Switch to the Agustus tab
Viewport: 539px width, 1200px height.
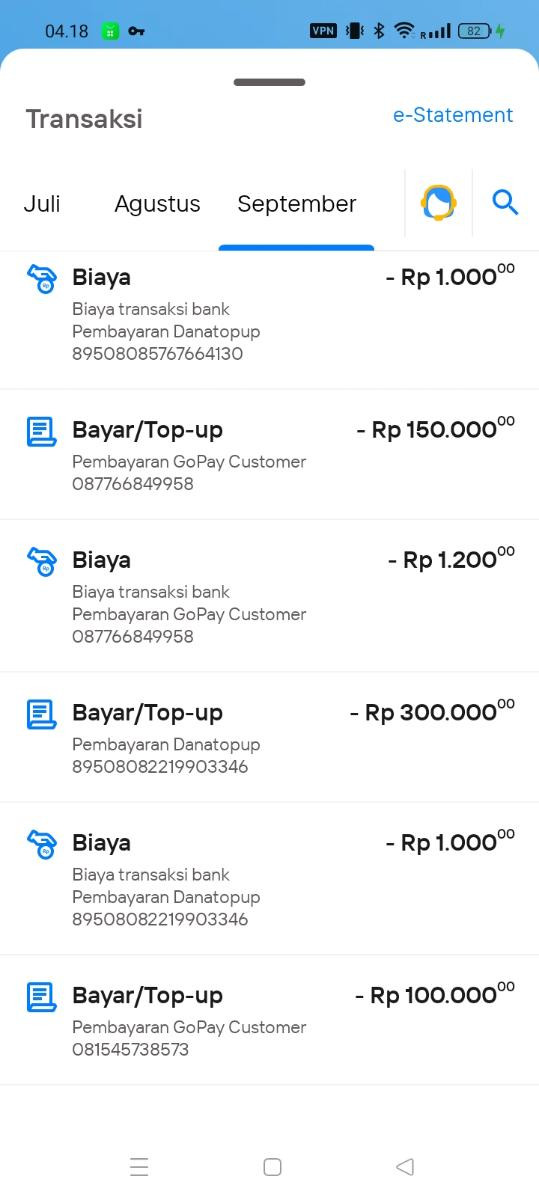click(157, 204)
